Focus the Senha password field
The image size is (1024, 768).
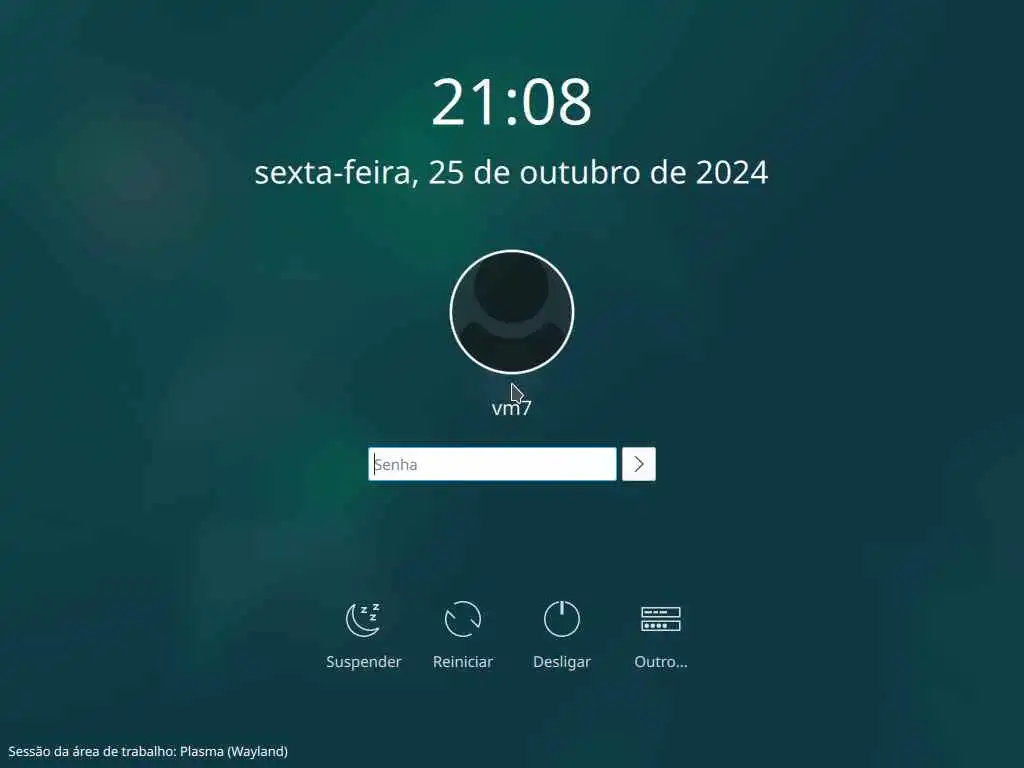pos(492,464)
